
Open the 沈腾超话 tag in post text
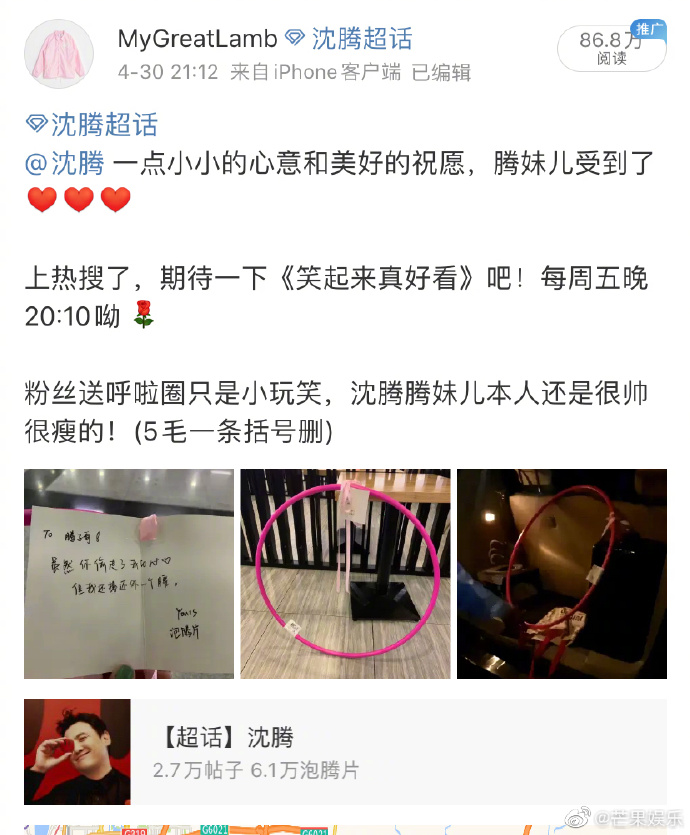click(92, 124)
